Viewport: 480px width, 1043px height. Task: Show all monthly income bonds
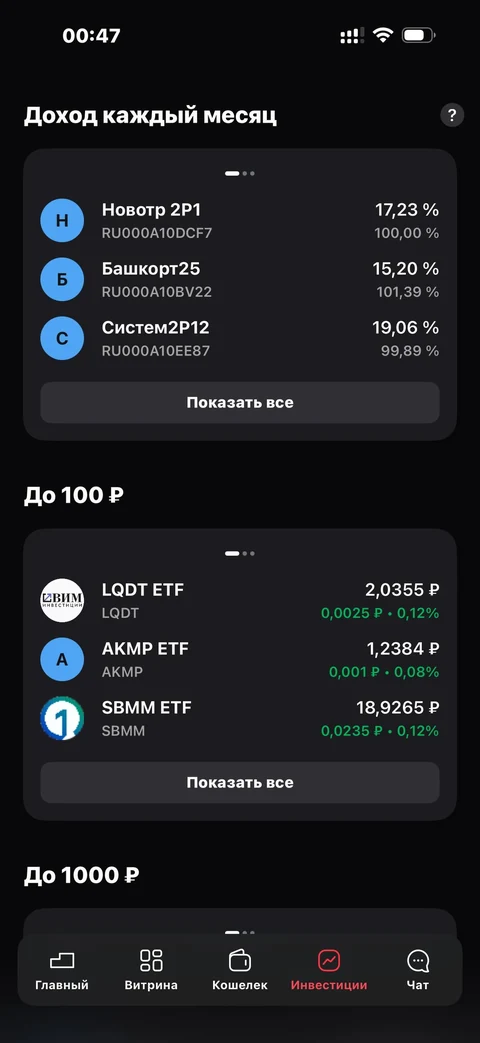click(240, 402)
